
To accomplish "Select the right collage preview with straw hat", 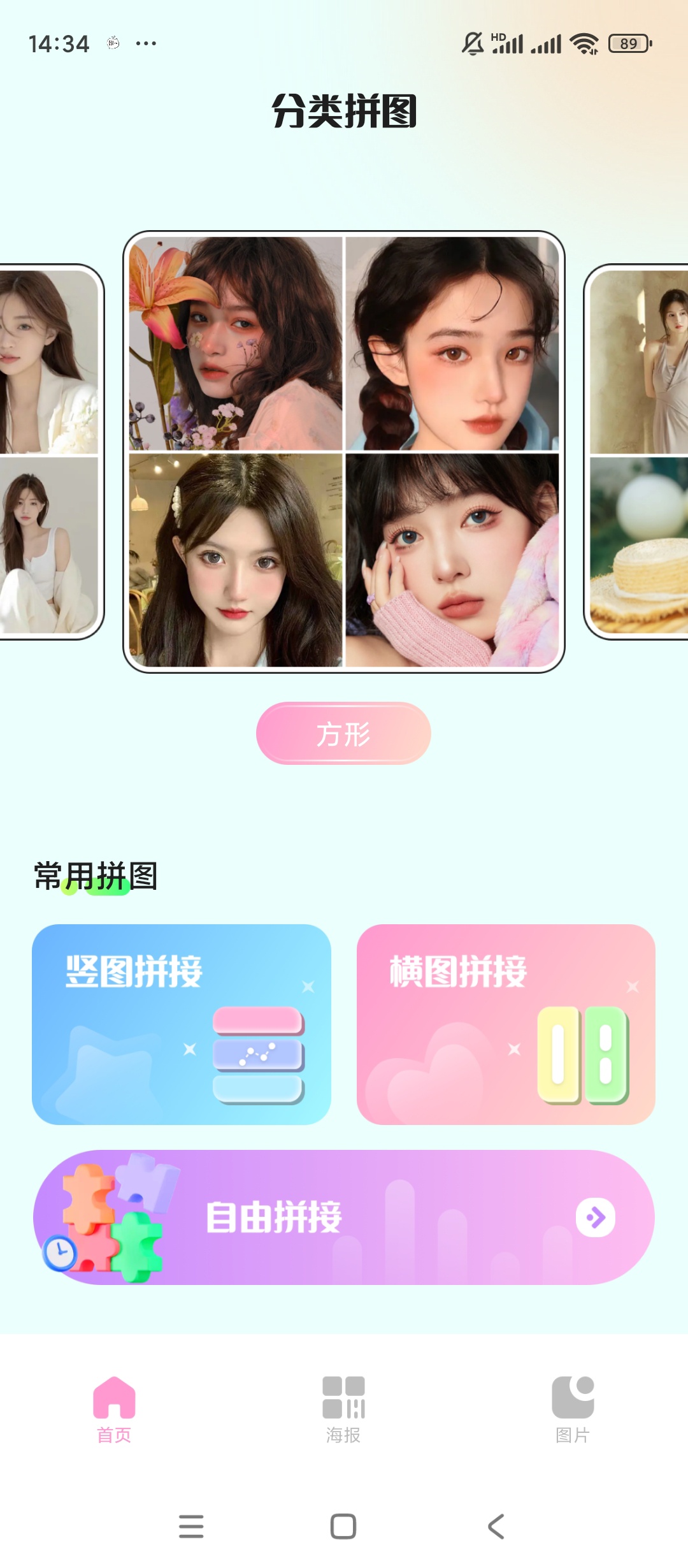I will (x=638, y=451).
